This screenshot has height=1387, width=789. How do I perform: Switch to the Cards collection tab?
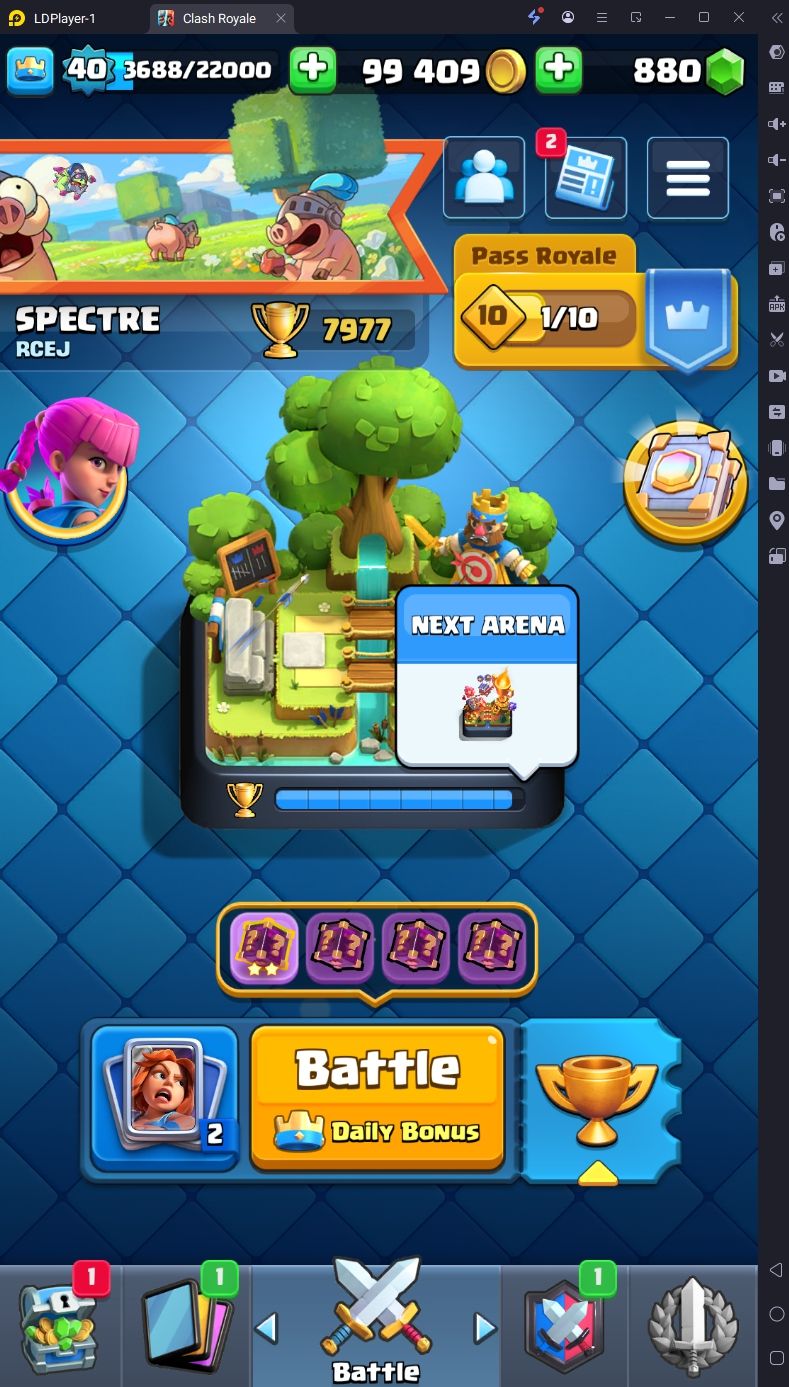coord(187,1325)
